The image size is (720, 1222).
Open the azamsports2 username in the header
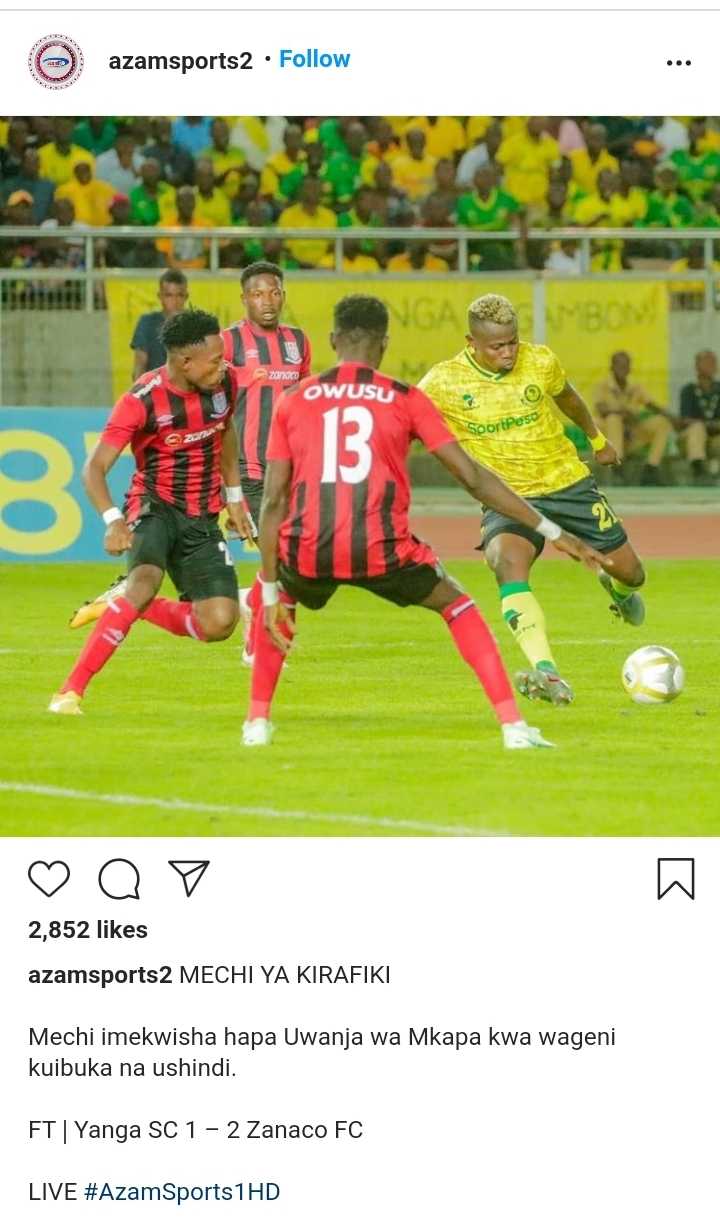point(181,61)
